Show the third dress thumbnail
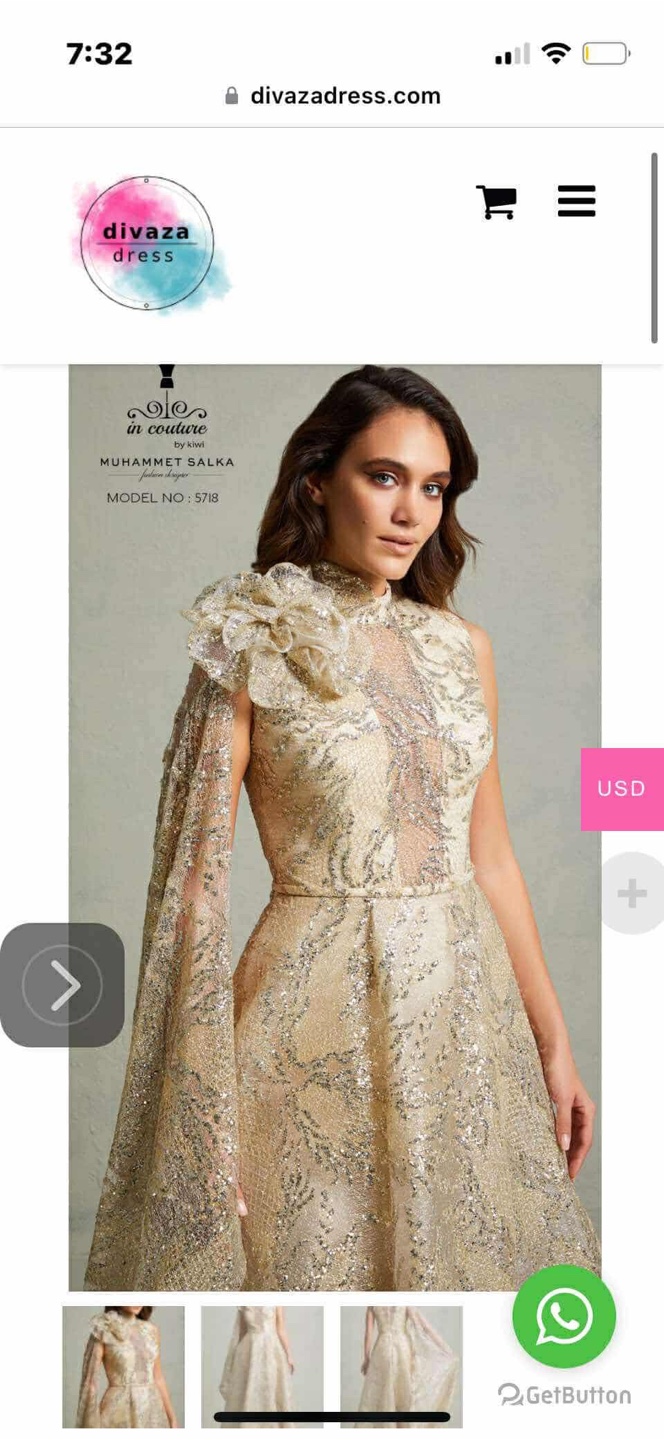The width and height of the screenshot is (664, 1440). point(401,1366)
